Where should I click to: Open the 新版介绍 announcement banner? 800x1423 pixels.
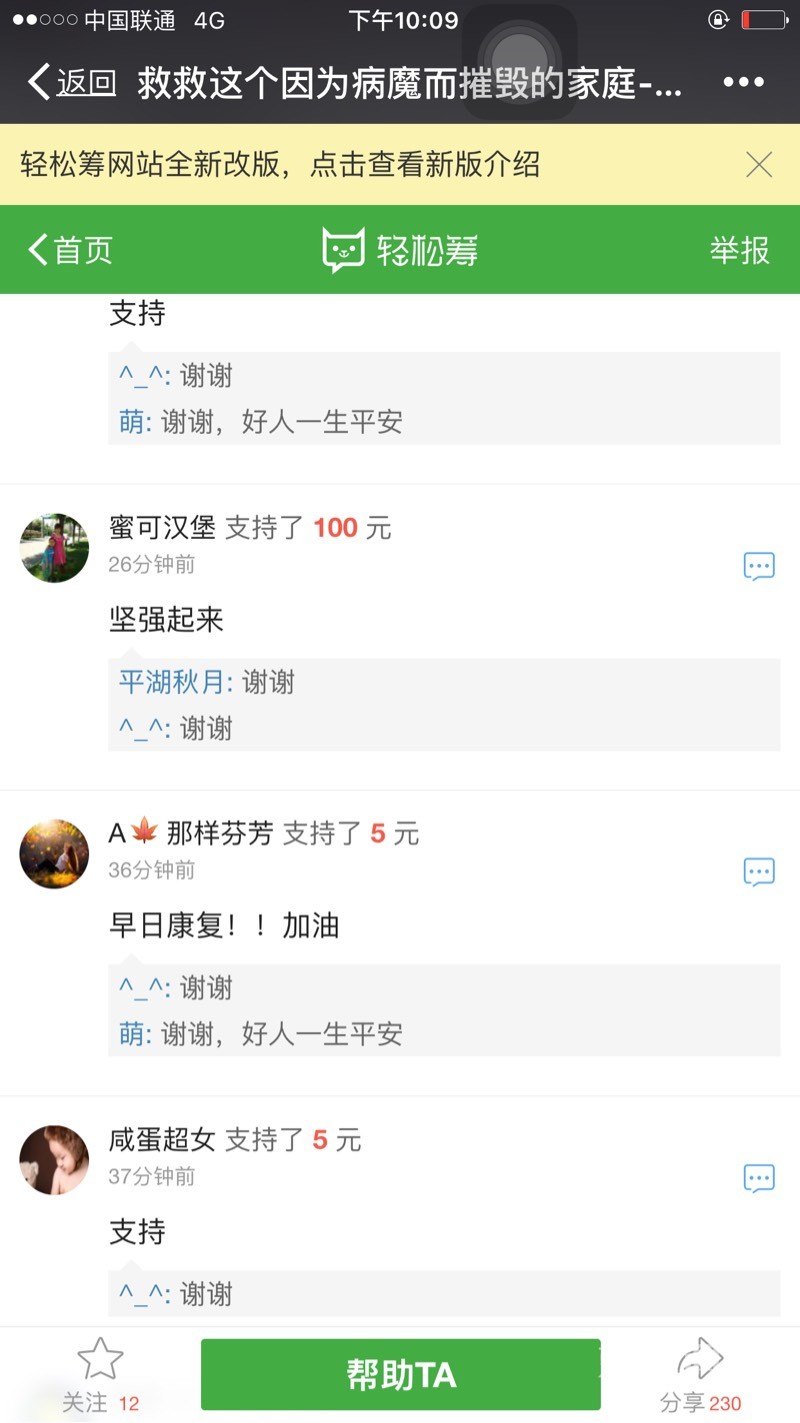pyautogui.click(x=280, y=165)
